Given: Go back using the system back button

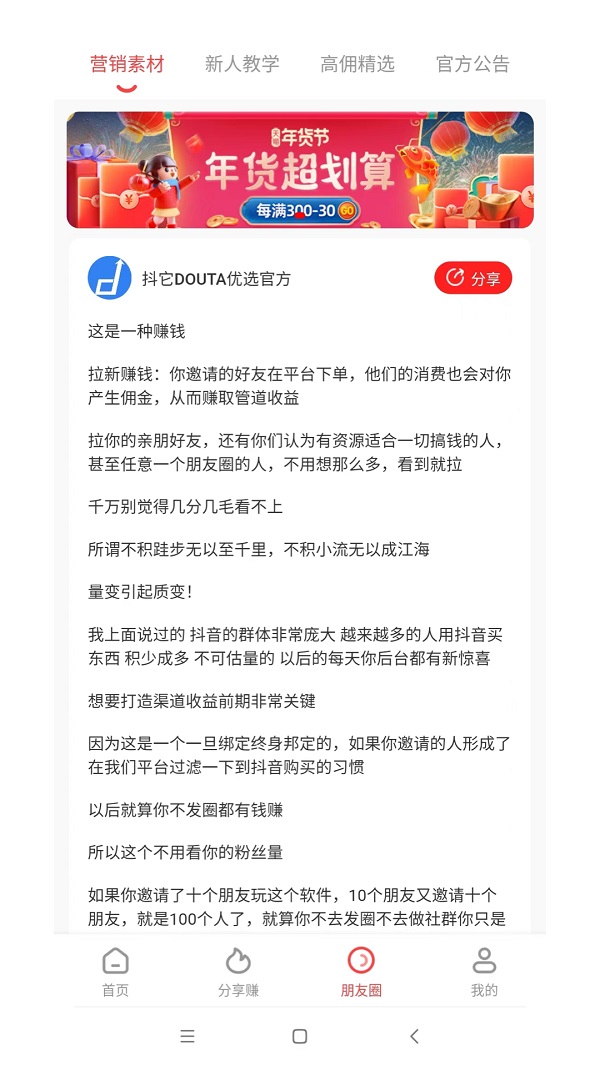Looking at the screenshot, I should point(414,1037).
